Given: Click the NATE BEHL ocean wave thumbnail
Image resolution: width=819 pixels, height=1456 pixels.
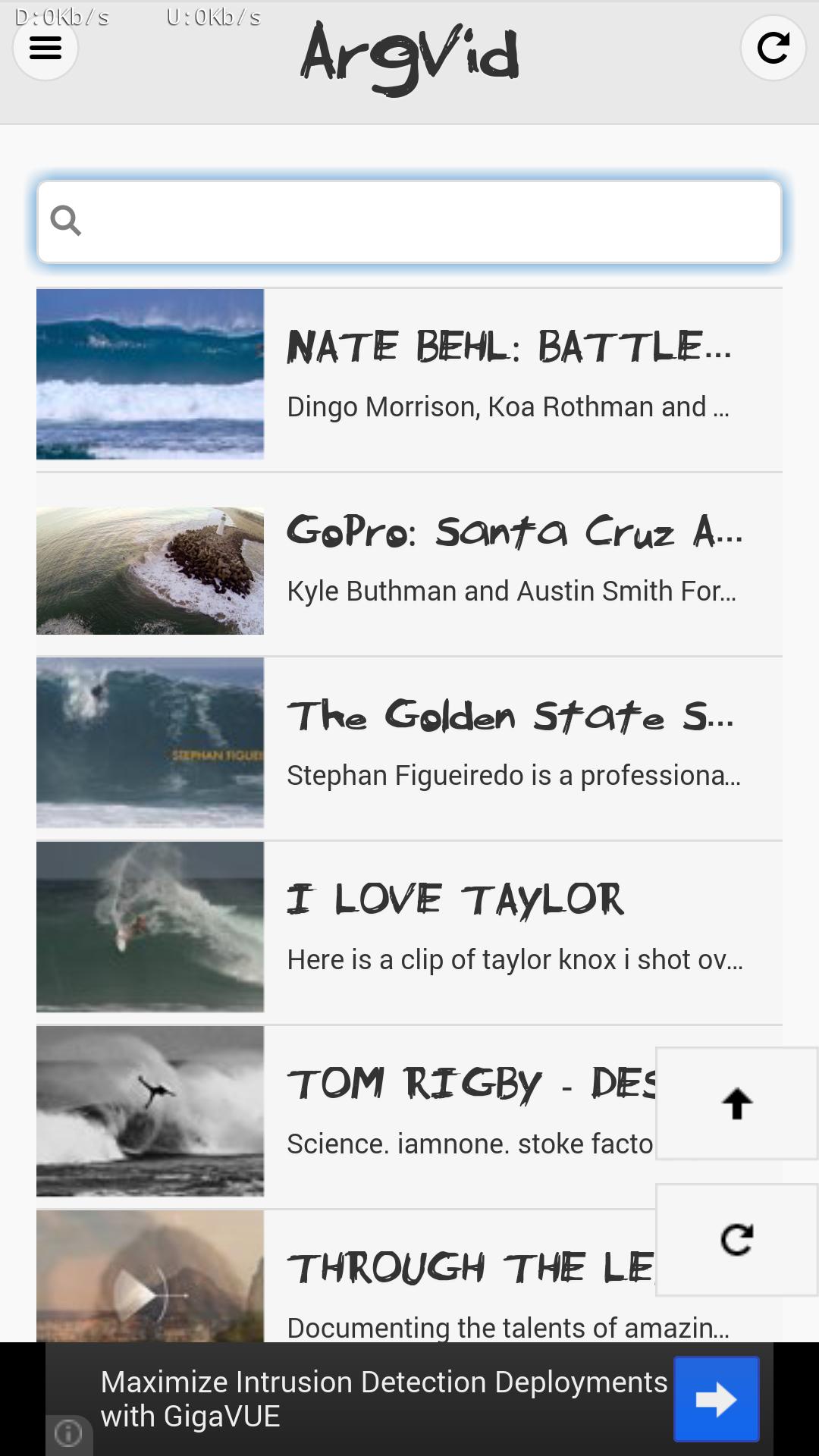Looking at the screenshot, I should pos(149,375).
